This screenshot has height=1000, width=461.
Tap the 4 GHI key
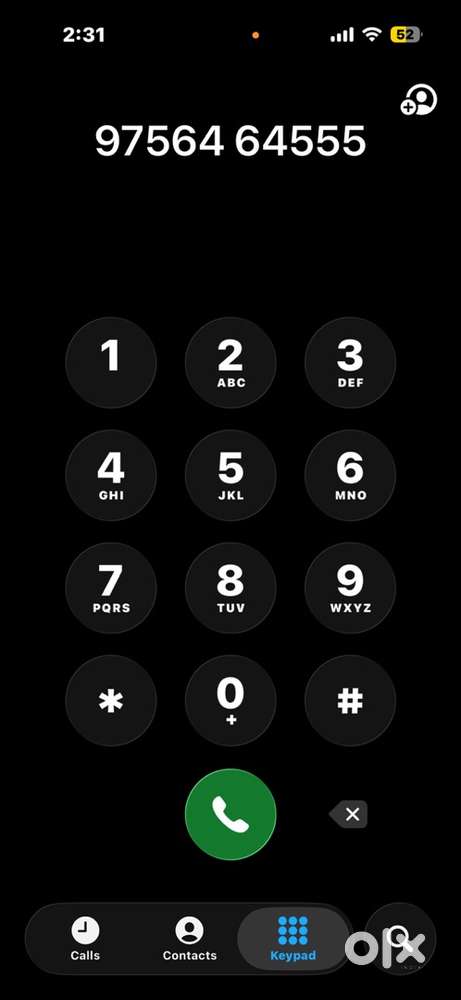[111, 475]
